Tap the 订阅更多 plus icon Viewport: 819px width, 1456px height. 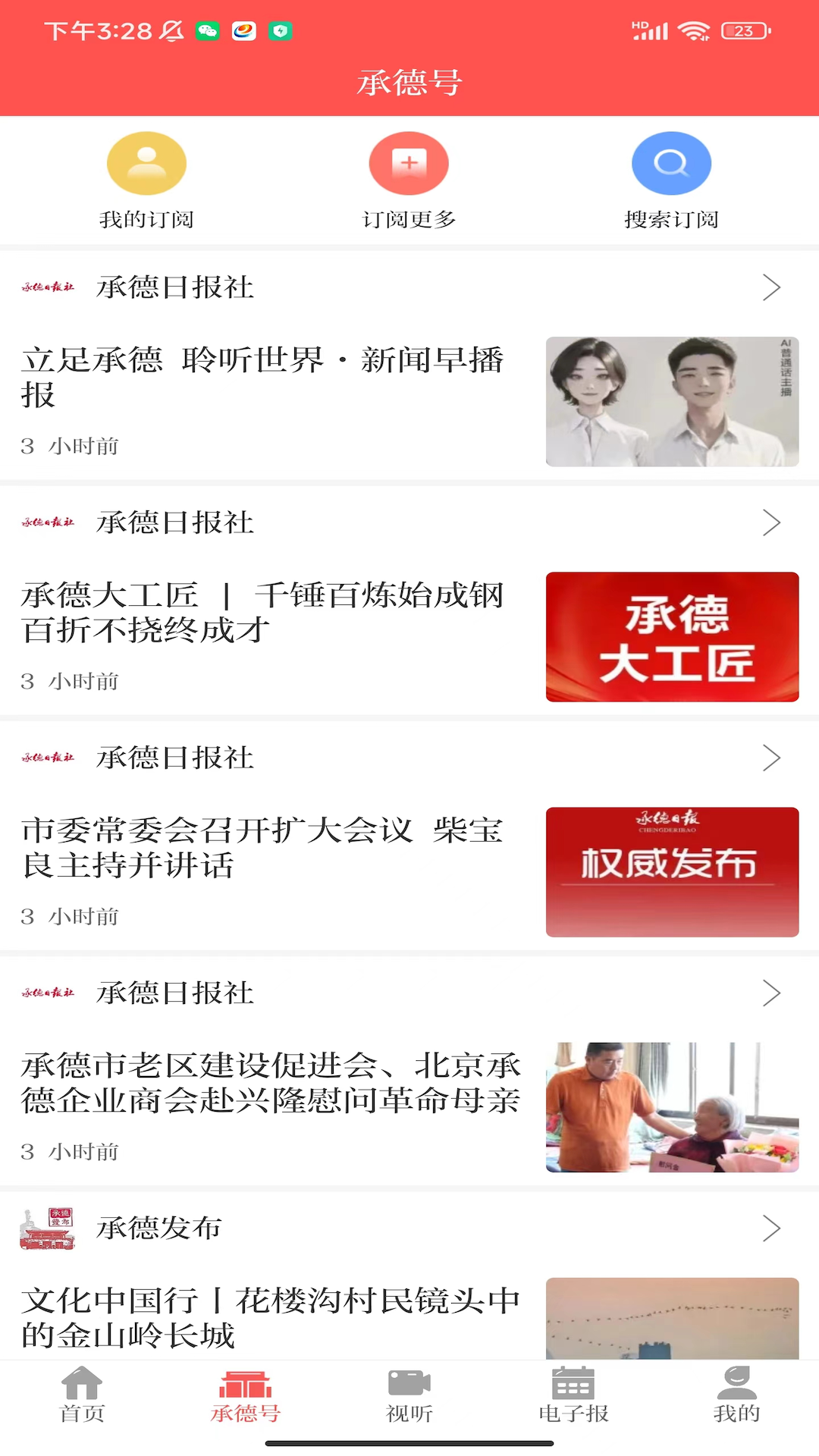click(409, 162)
